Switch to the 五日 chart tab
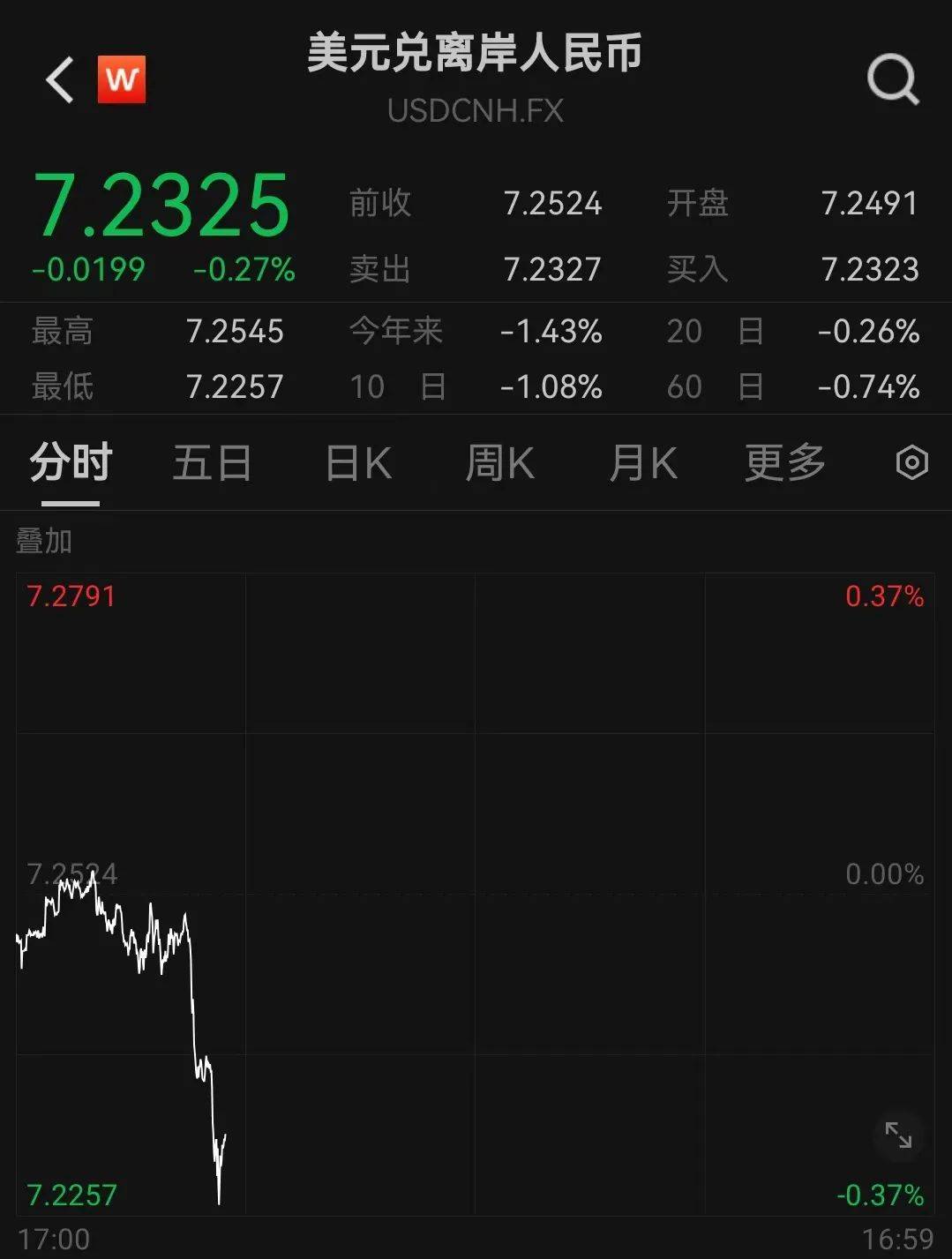 coord(212,462)
